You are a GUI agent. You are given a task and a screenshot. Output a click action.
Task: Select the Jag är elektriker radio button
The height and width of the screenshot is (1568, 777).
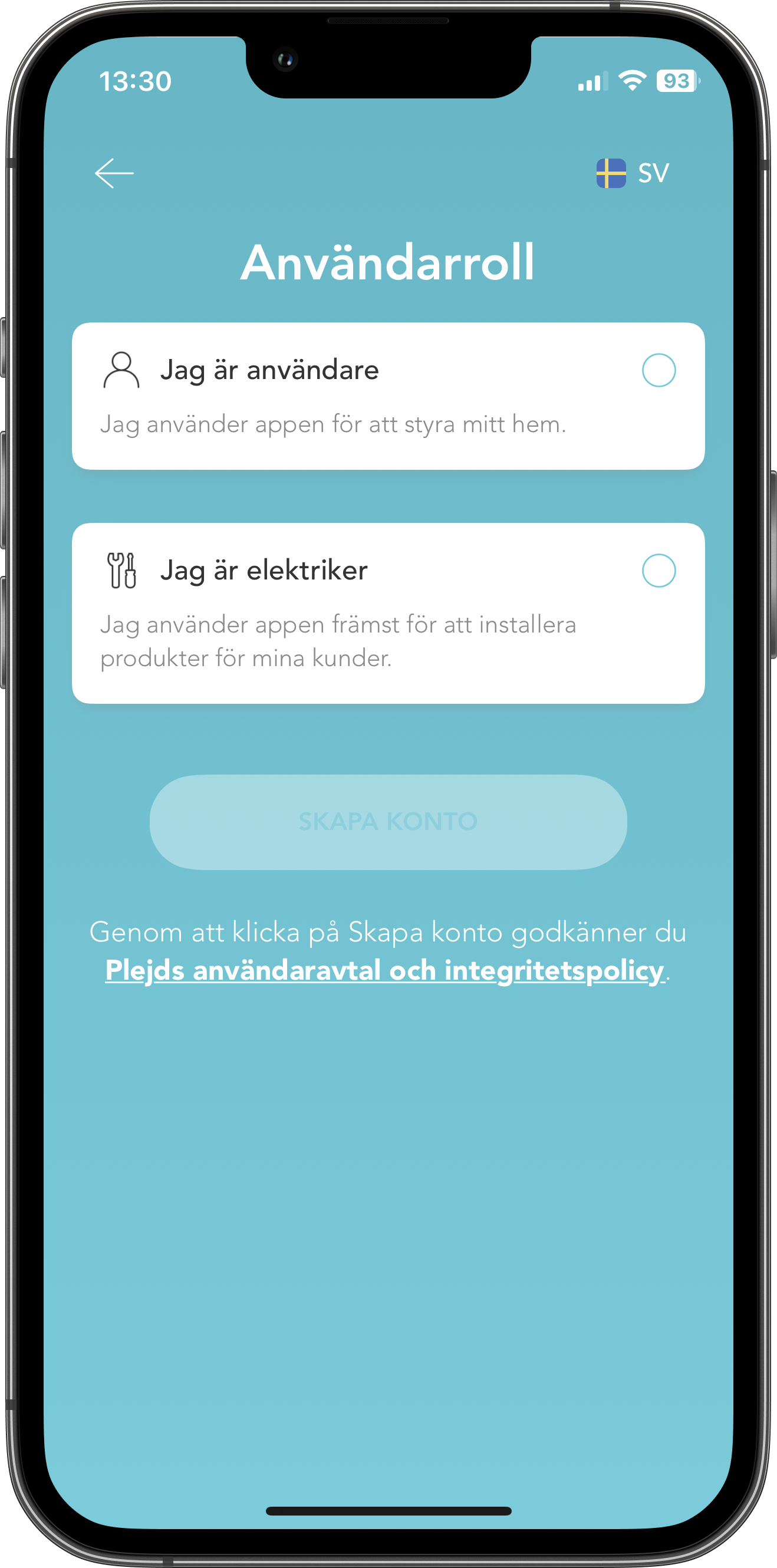[x=659, y=571]
